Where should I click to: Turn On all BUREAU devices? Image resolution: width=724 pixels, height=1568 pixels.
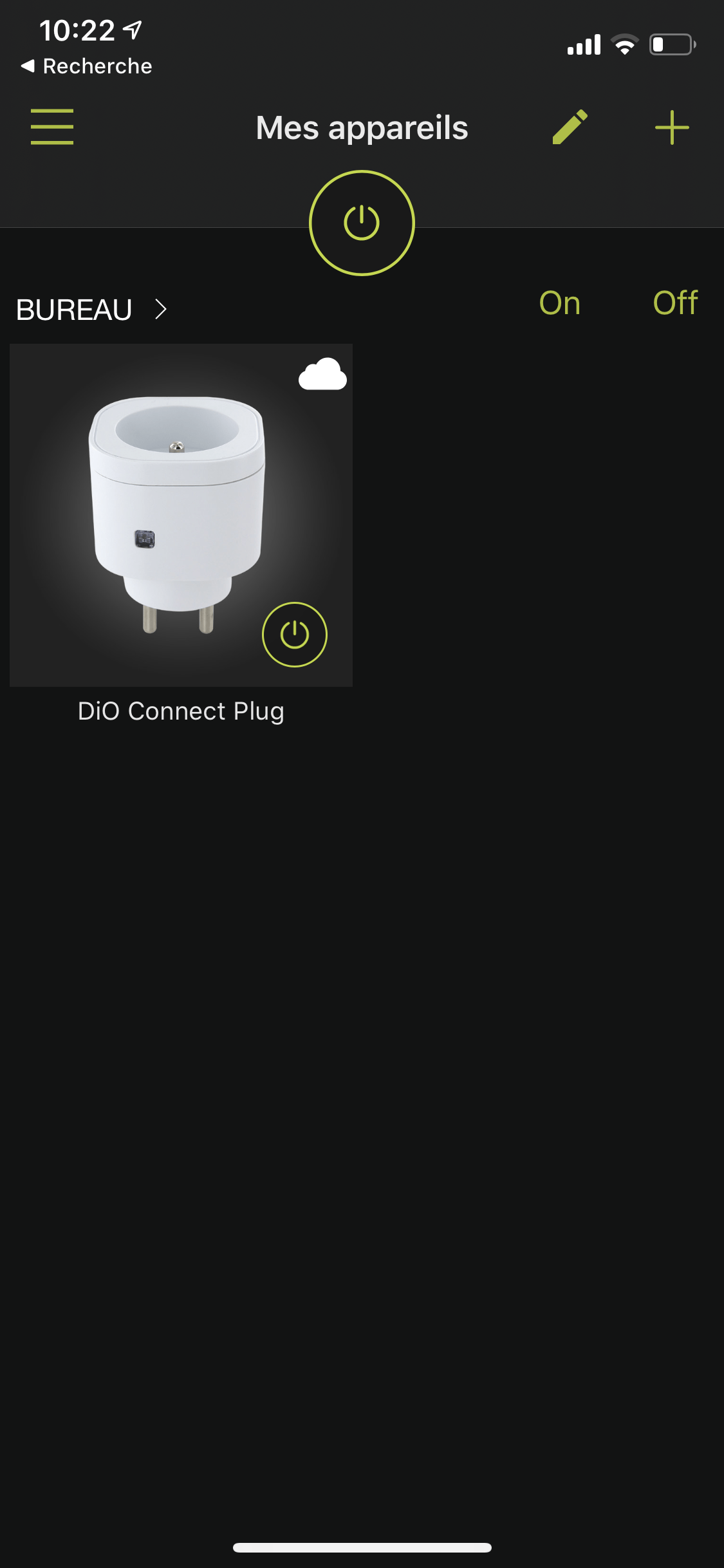(x=559, y=303)
